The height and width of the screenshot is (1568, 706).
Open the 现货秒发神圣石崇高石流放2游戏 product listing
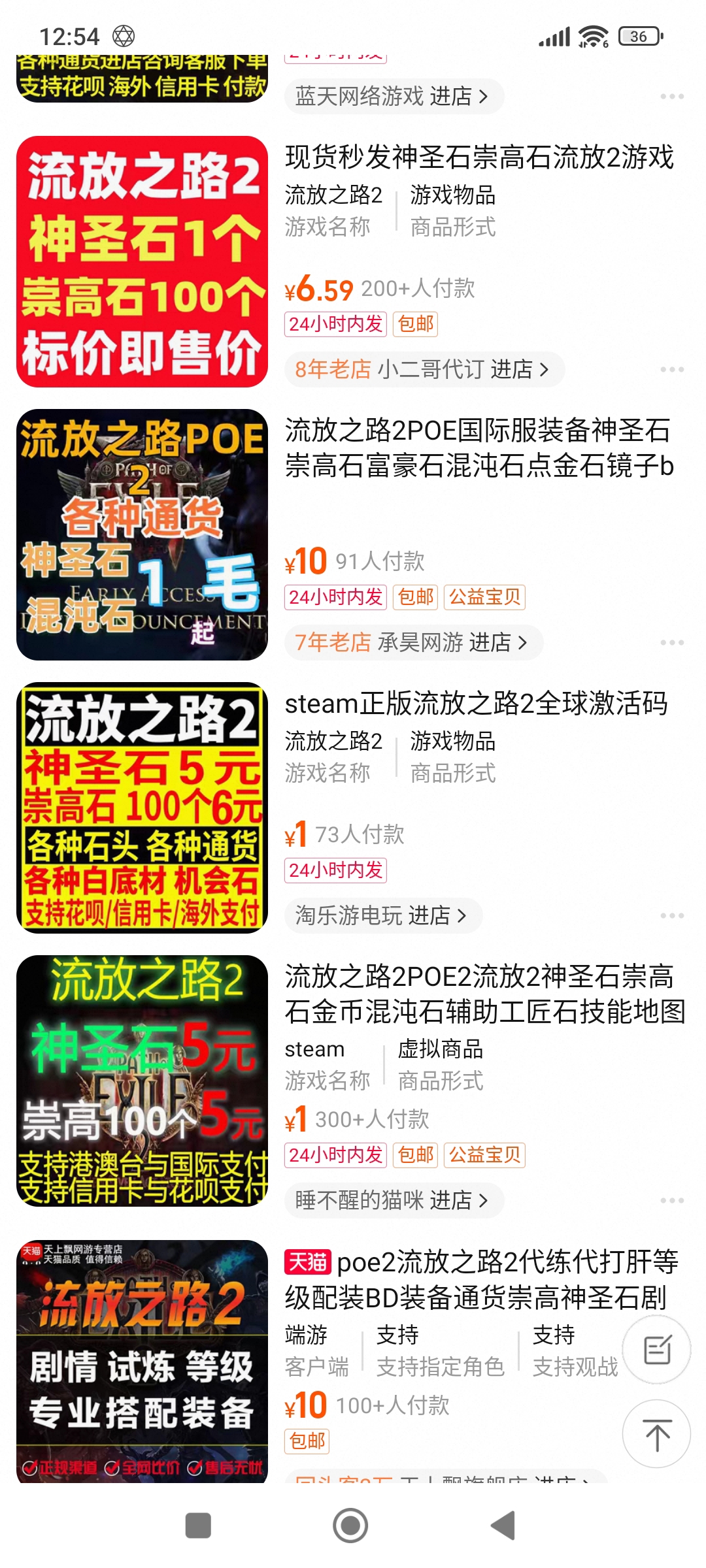(x=479, y=157)
